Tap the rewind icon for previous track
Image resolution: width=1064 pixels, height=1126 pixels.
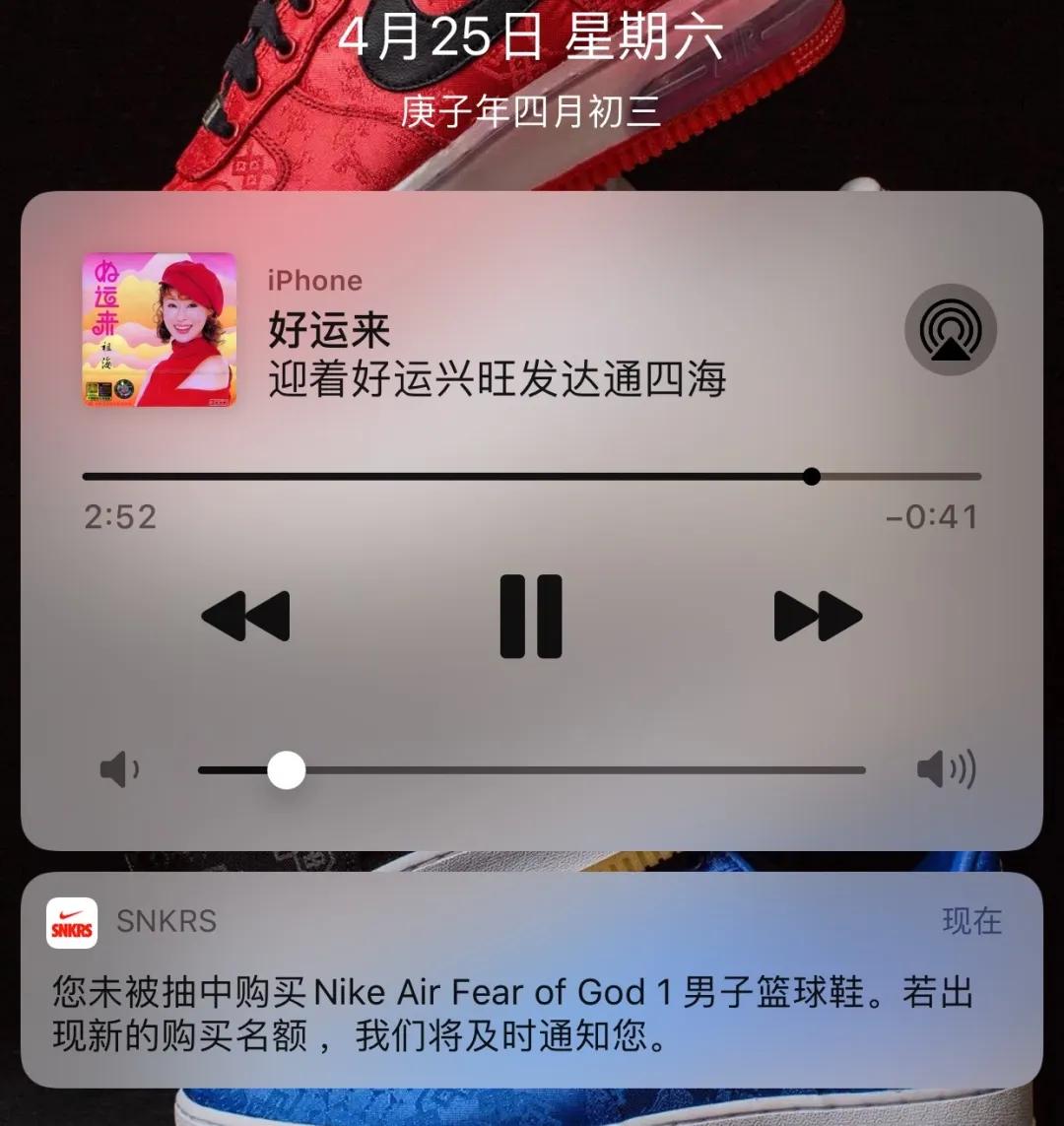coord(244,617)
